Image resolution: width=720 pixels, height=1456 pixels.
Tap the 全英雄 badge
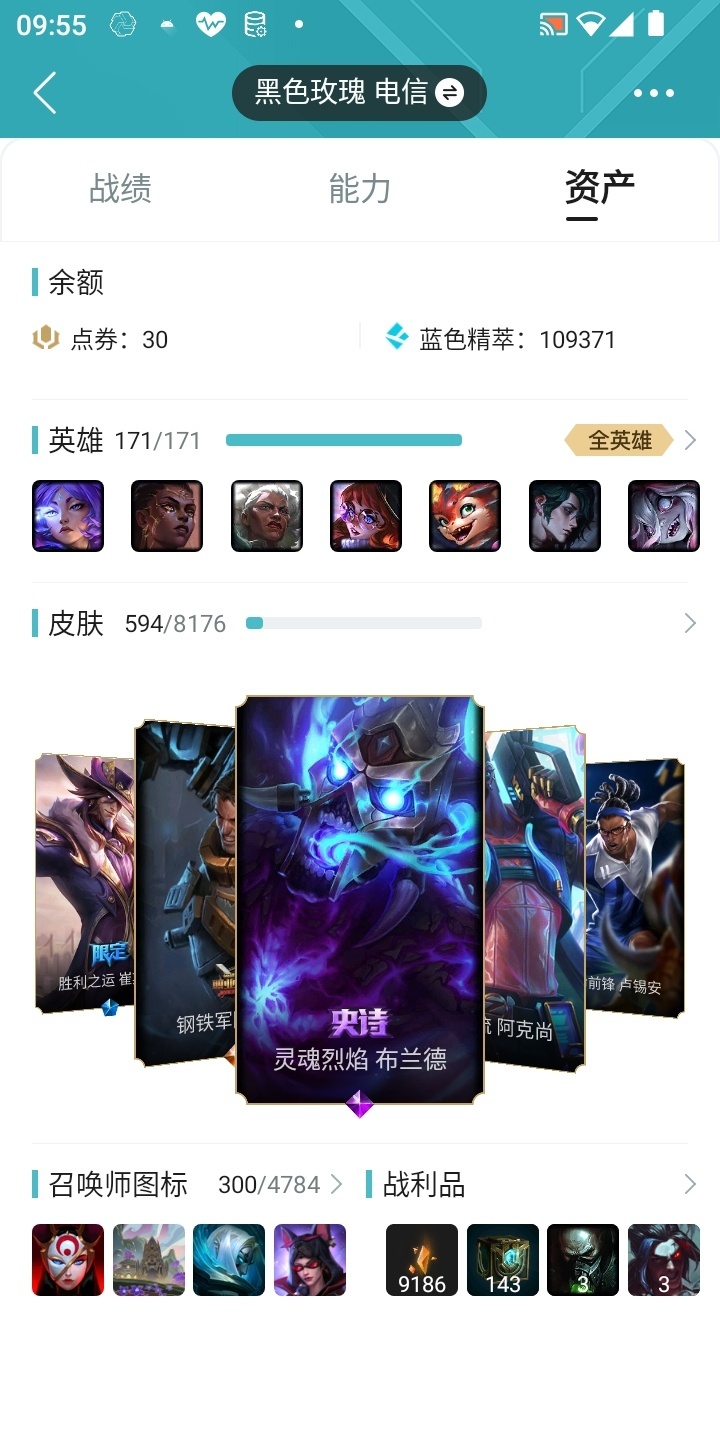pyautogui.click(x=619, y=440)
